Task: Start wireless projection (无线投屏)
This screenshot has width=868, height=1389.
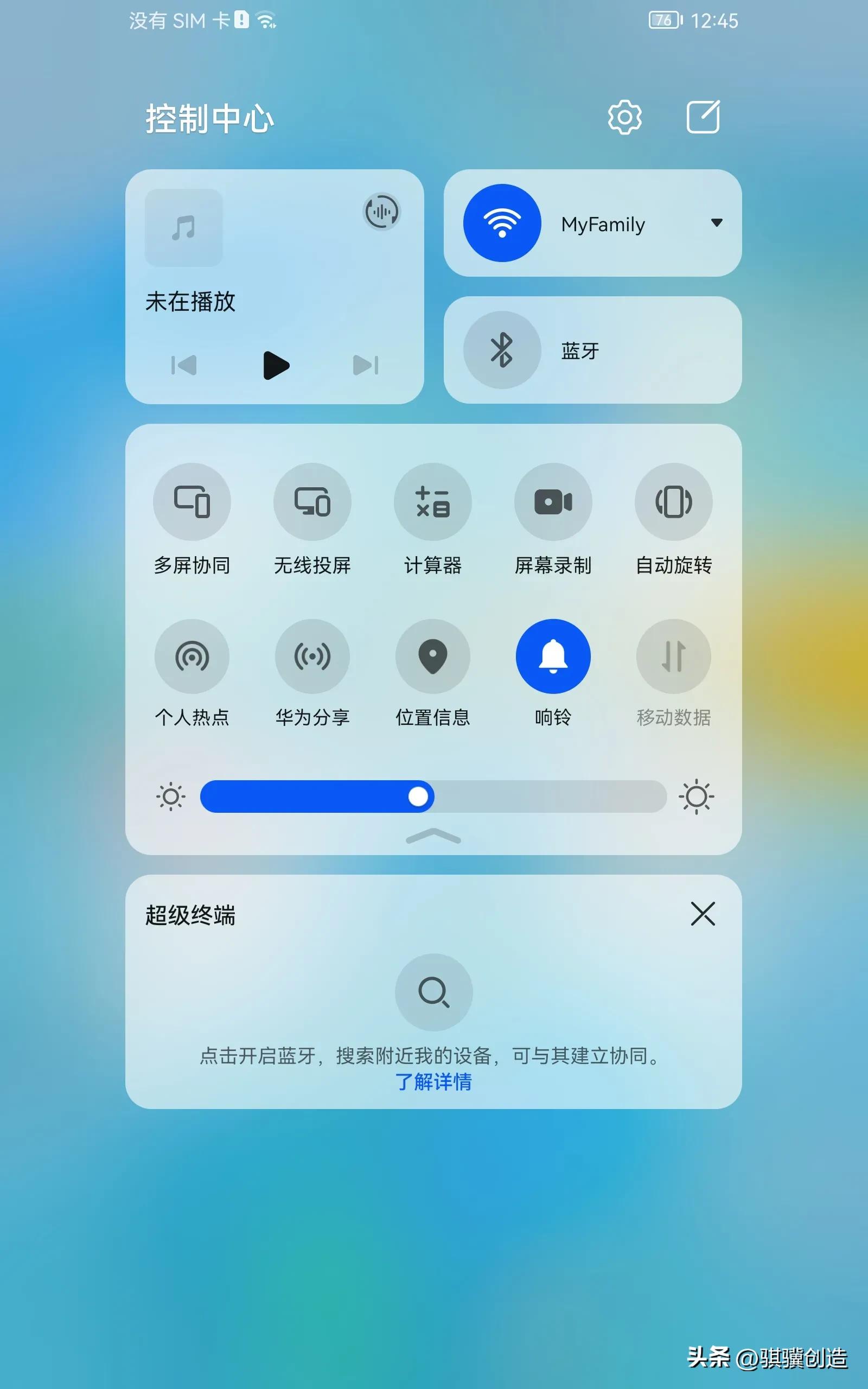Action: coord(312,502)
